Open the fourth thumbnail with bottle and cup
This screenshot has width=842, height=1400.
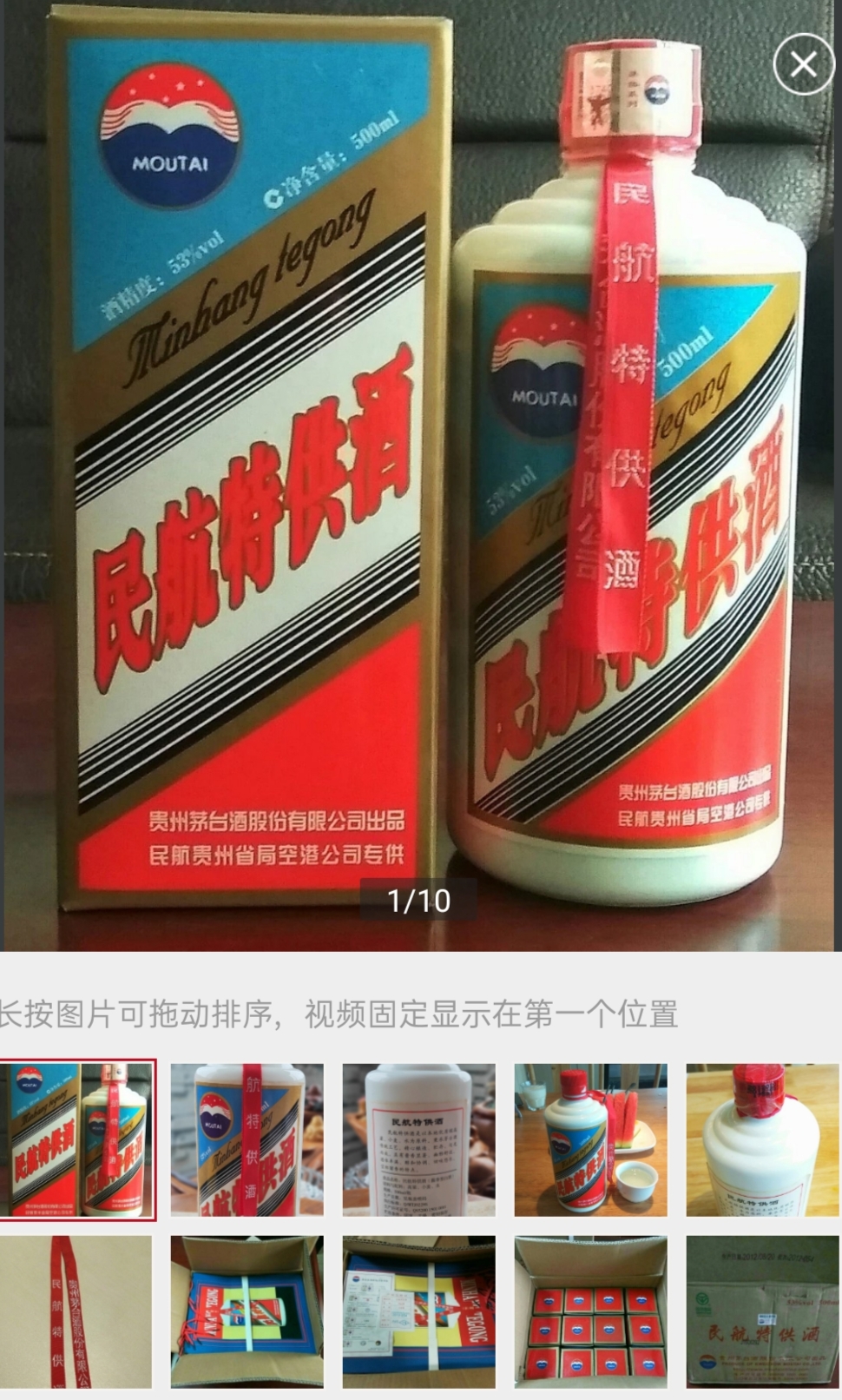click(590, 1139)
